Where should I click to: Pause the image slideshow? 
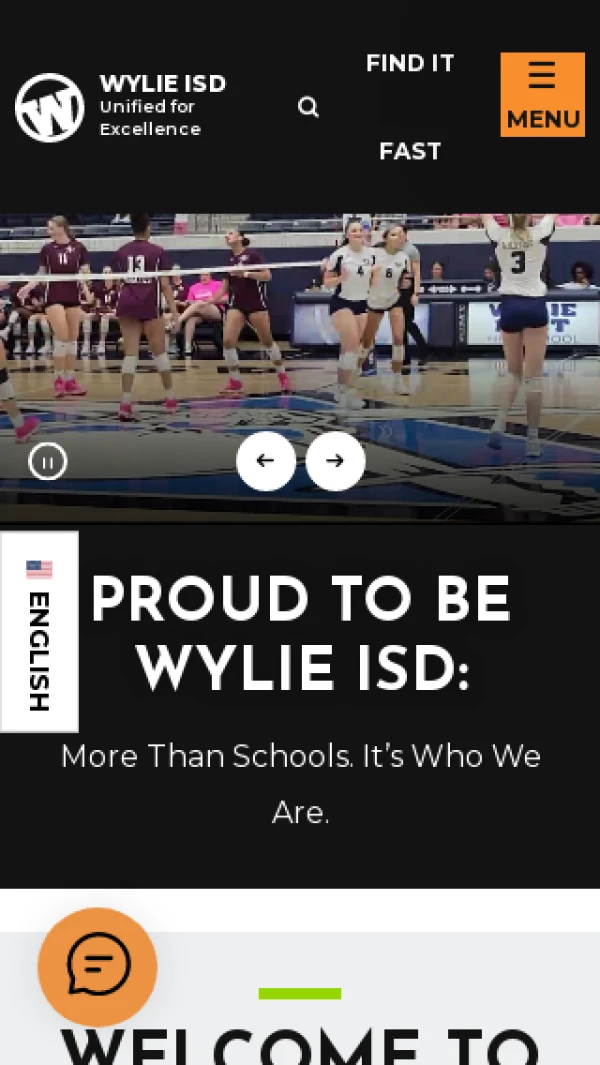[47, 461]
